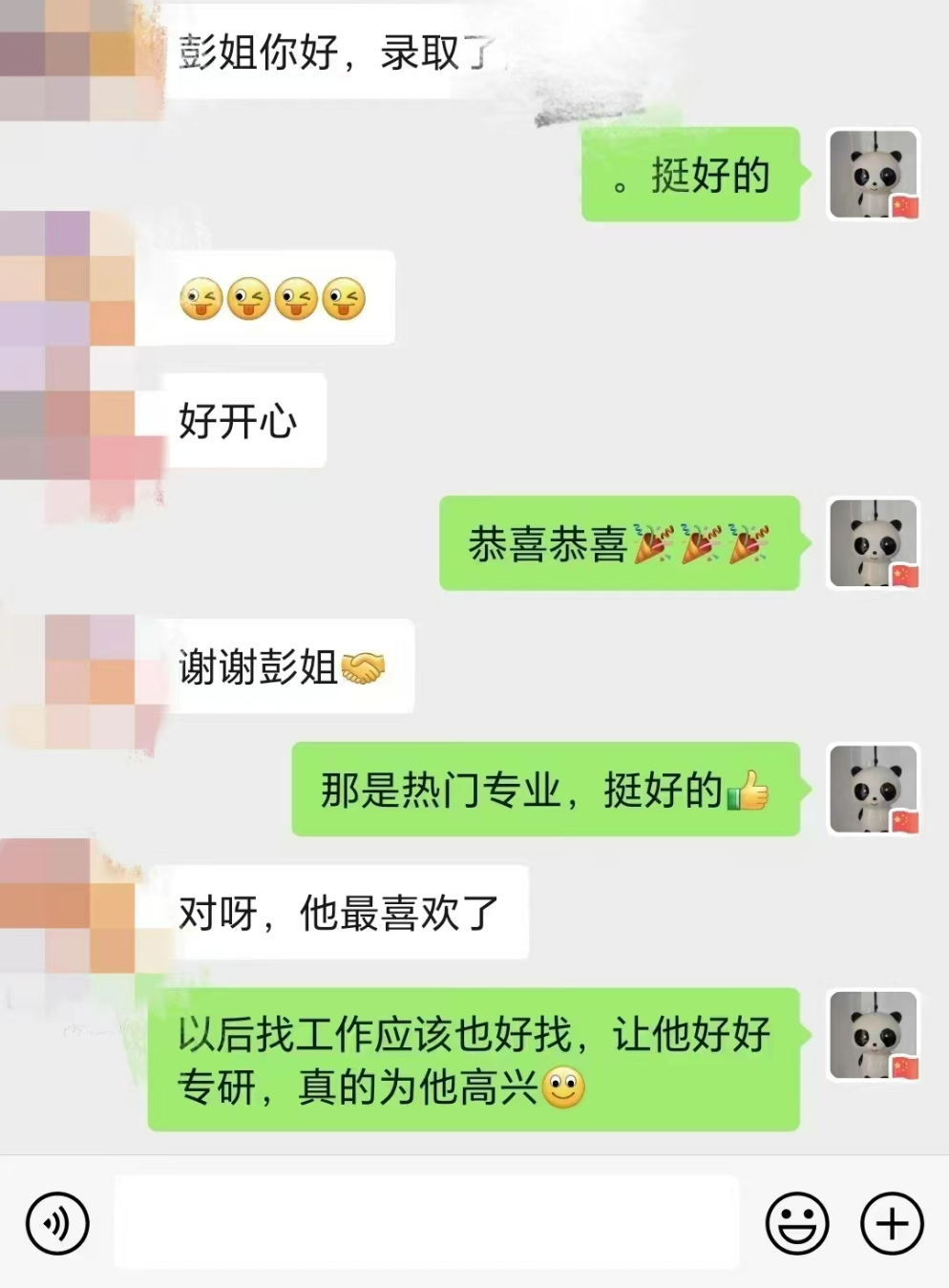Open panda avatar next to 那是热门专业 message
Viewport: 949px width, 1288px height.
(874, 790)
